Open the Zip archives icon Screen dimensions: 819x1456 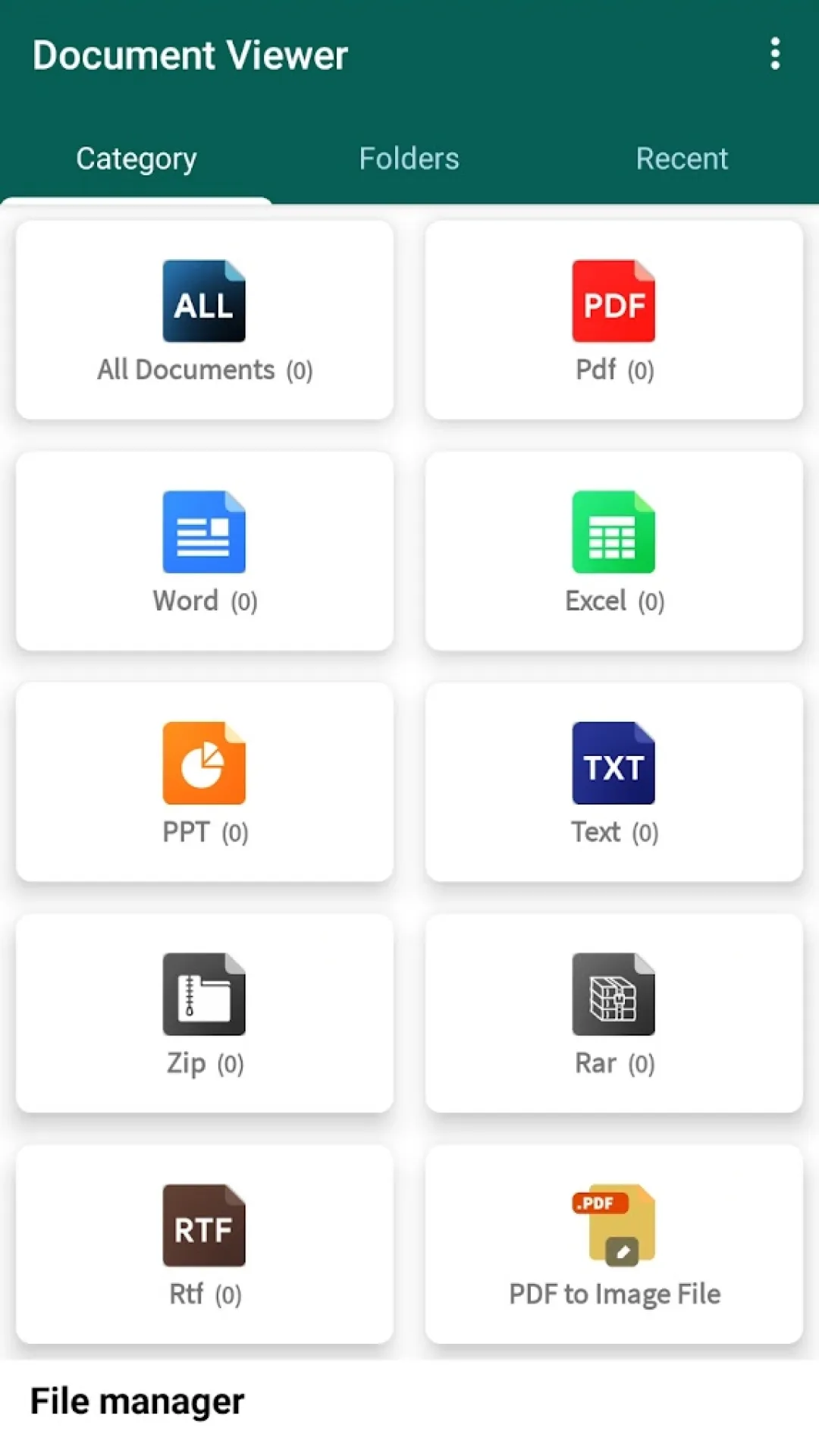click(x=203, y=994)
